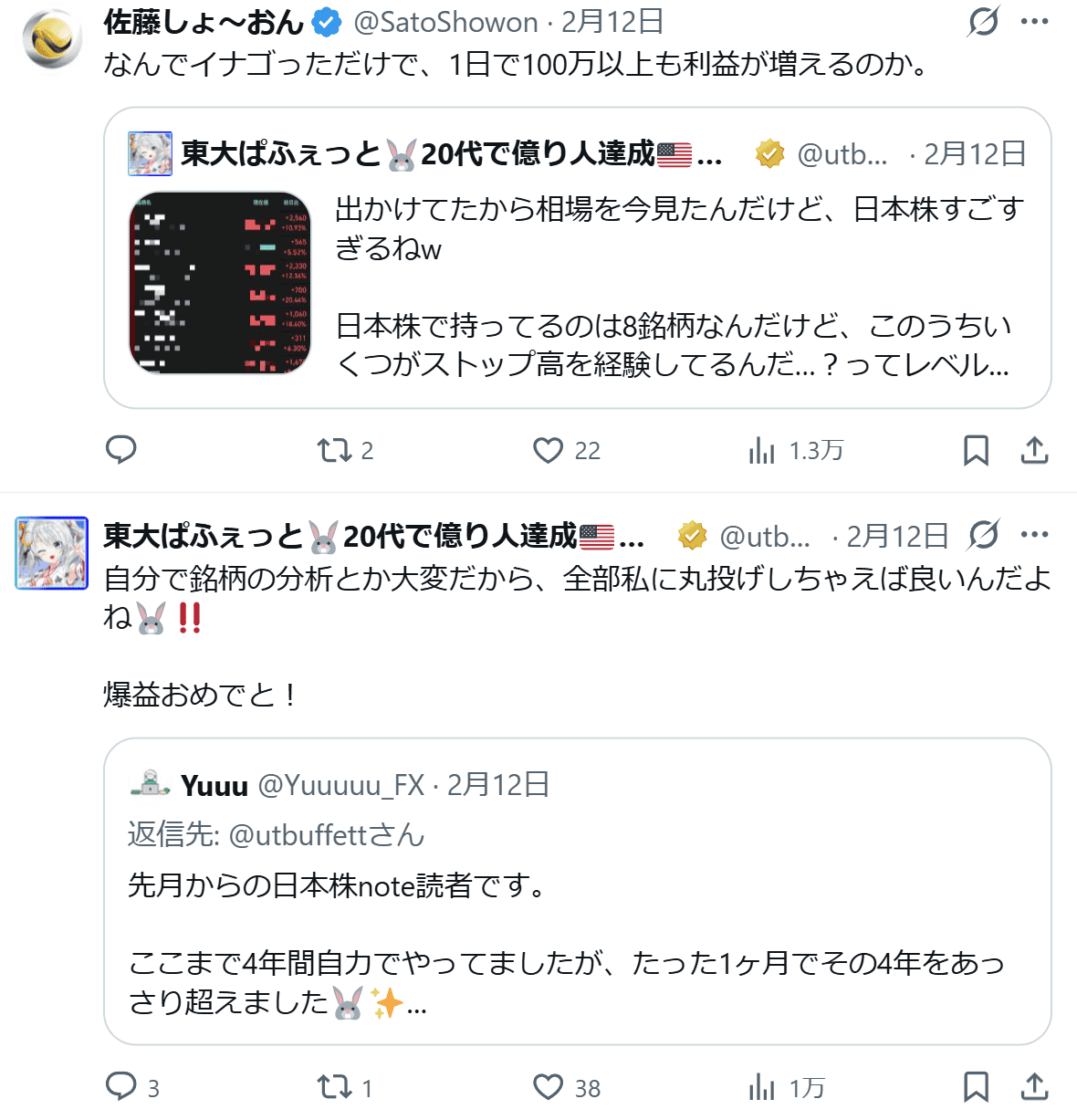Bookmark 佐藤しょ～おん's post

click(976, 450)
